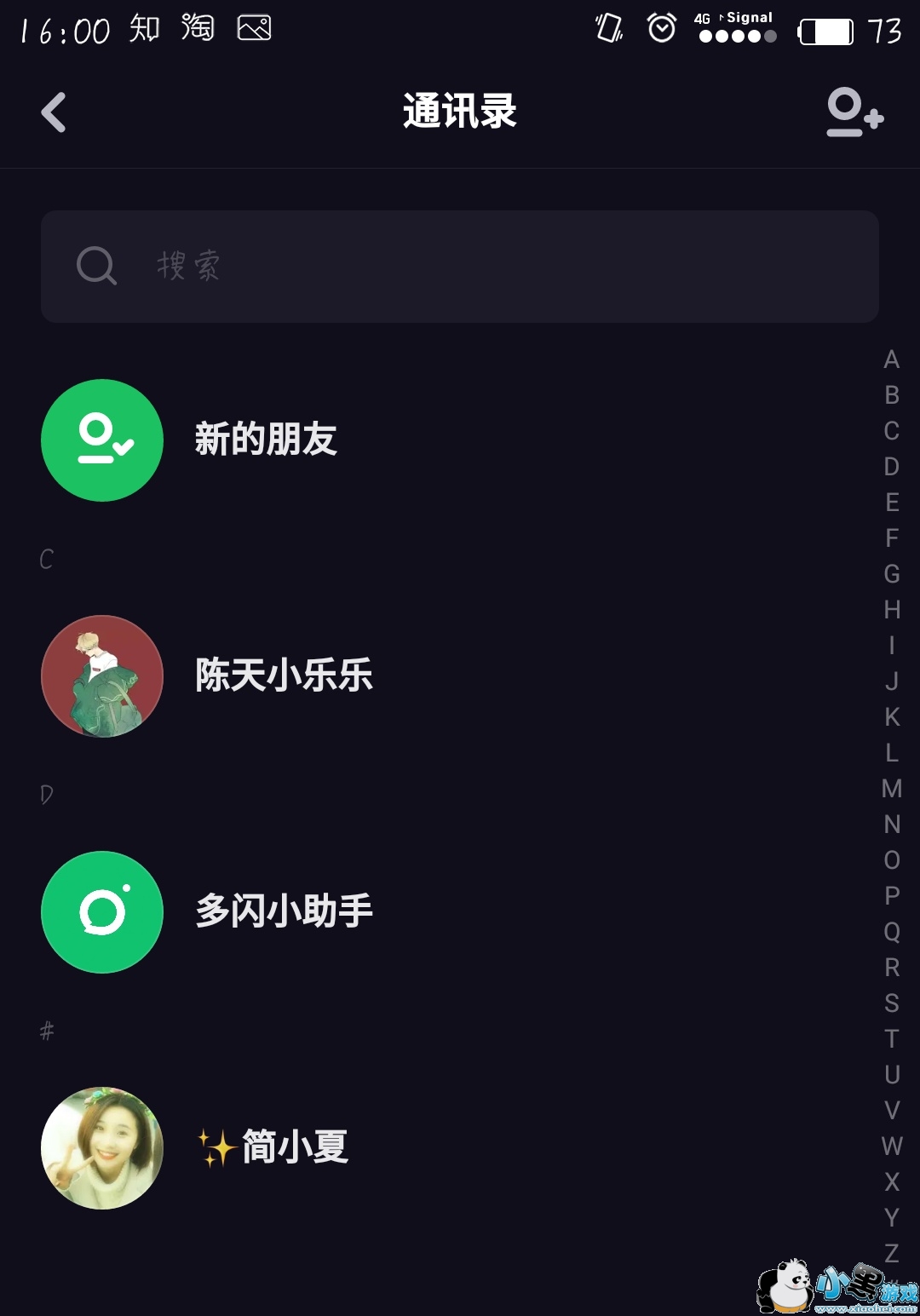Tap the 搜索 search box
Image resolution: width=920 pixels, height=1316 pixels.
pos(460,267)
